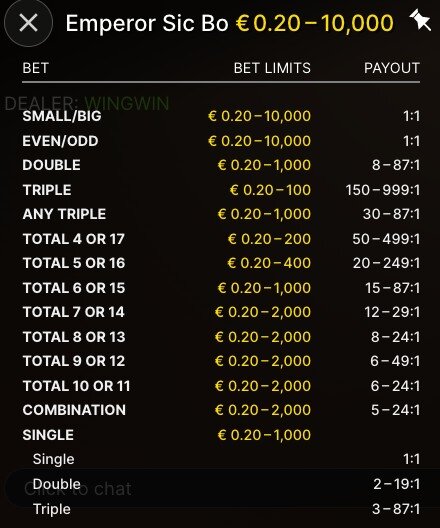
Task: Close the Emperor Sic Bo limits panel
Action: pyautogui.click(x=28, y=23)
